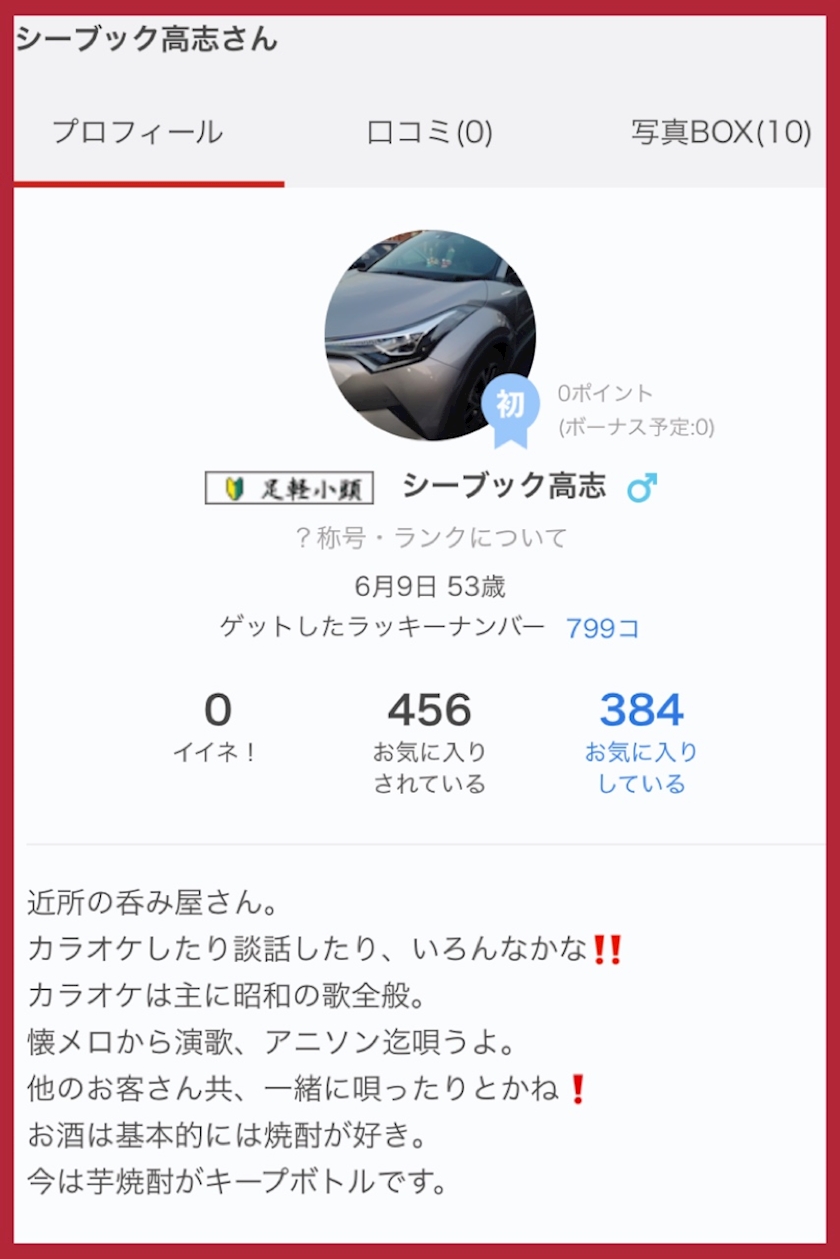Image resolution: width=840 pixels, height=1259 pixels.
Task: Open the 写真BOX(10) tab
Action: click(x=721, y=132)
